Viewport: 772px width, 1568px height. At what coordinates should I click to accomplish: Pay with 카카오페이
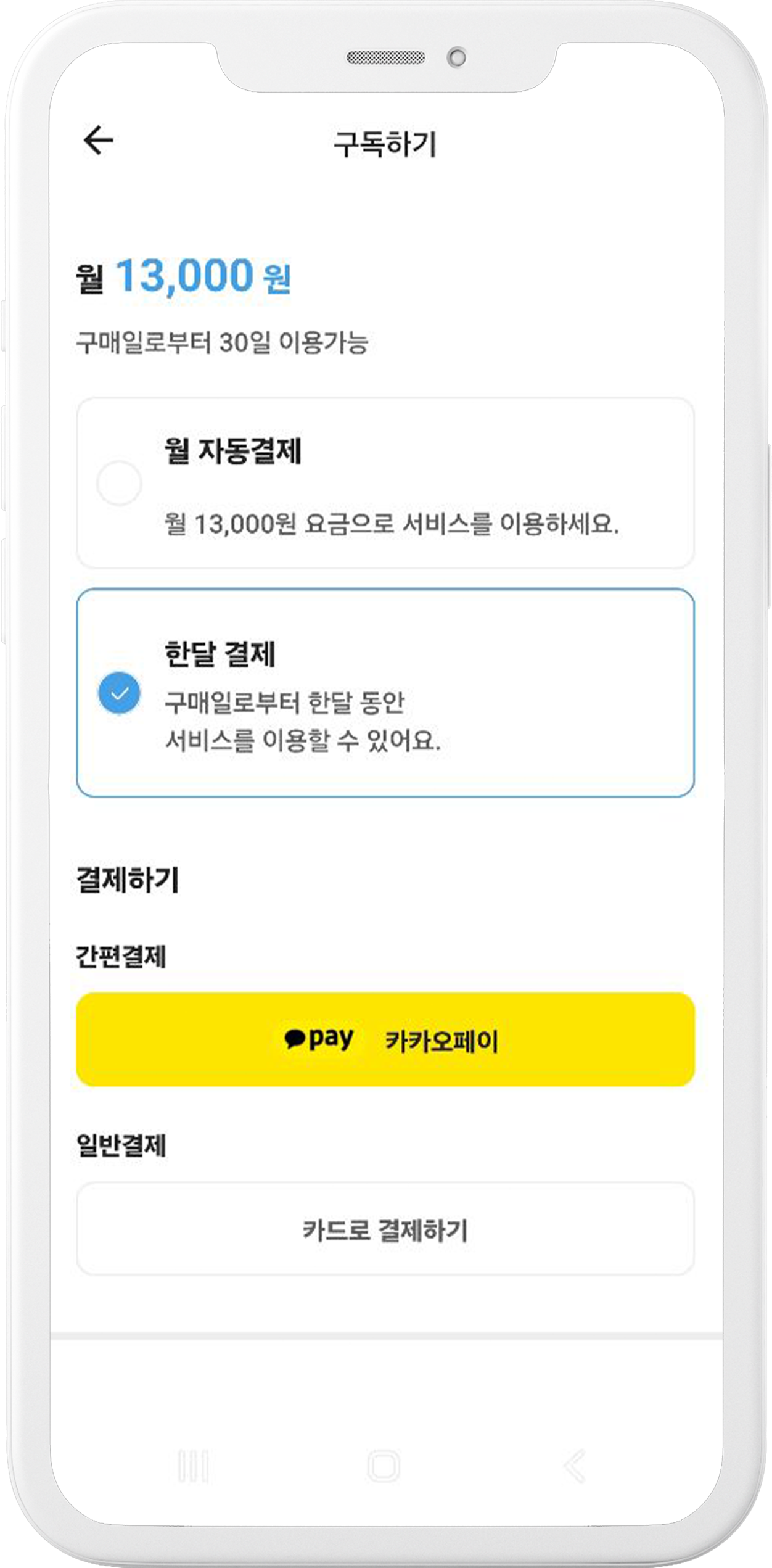[385, 1039]
